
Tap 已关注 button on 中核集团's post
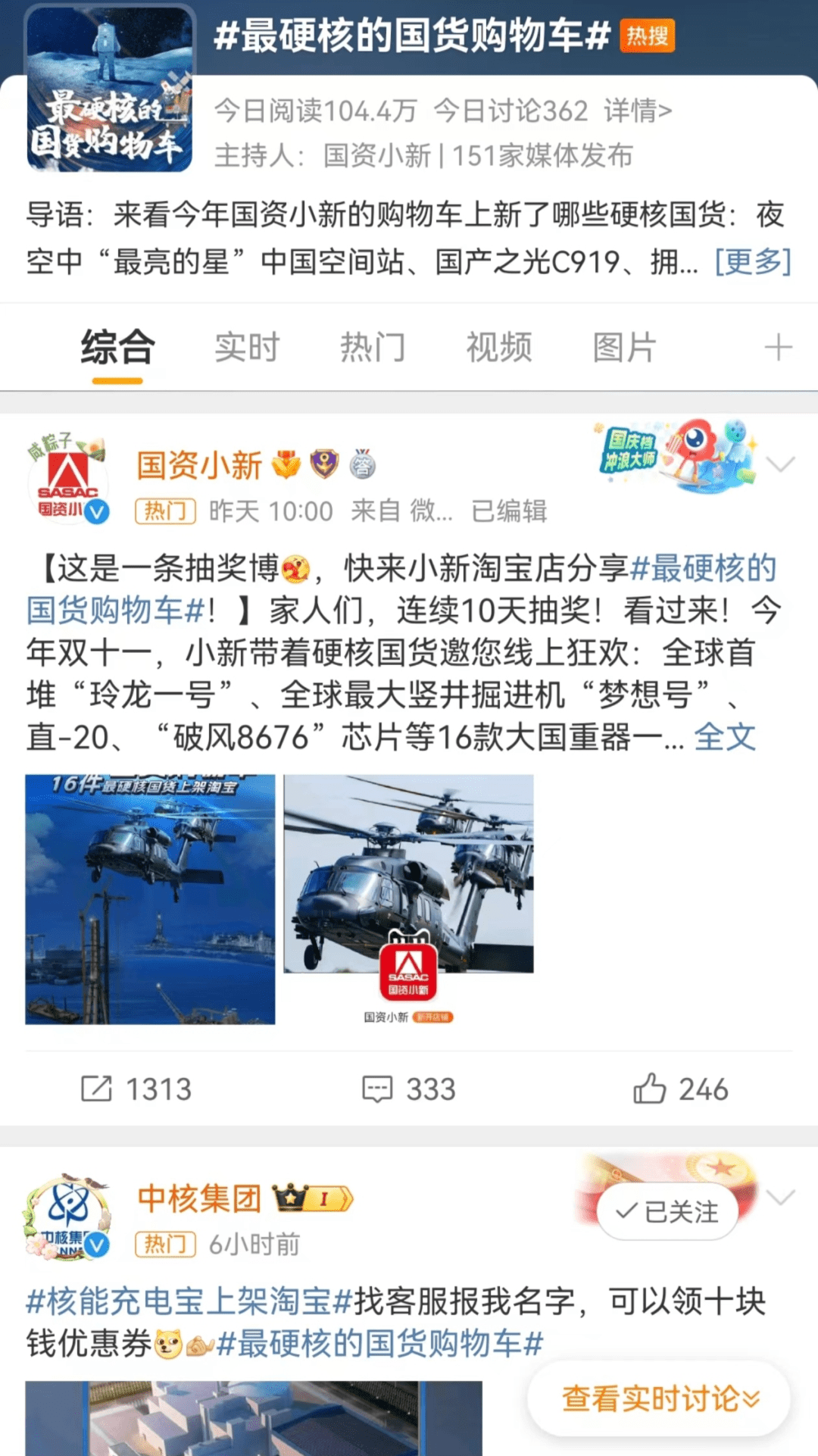coord(667,1212)
